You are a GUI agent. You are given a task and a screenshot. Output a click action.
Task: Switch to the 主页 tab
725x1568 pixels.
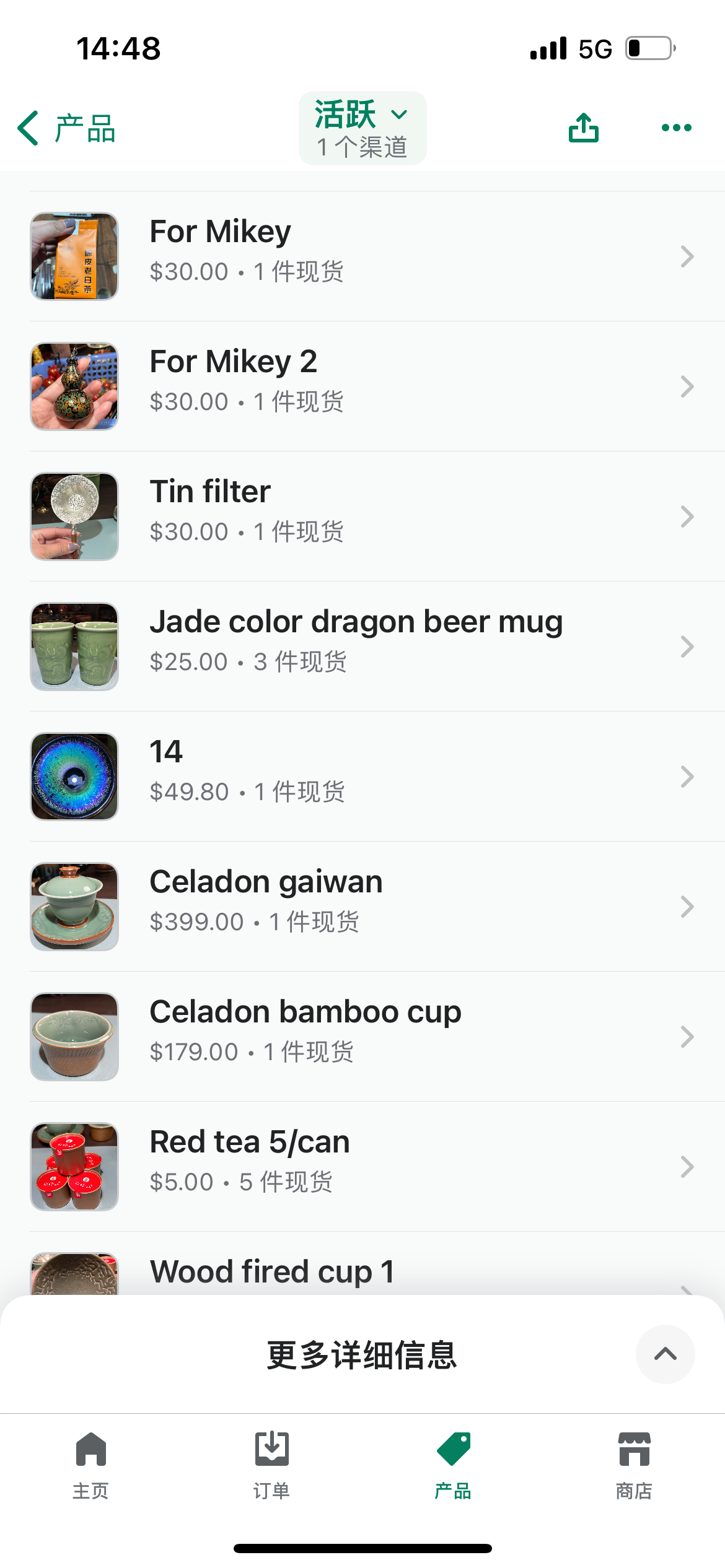(90, 1465)
